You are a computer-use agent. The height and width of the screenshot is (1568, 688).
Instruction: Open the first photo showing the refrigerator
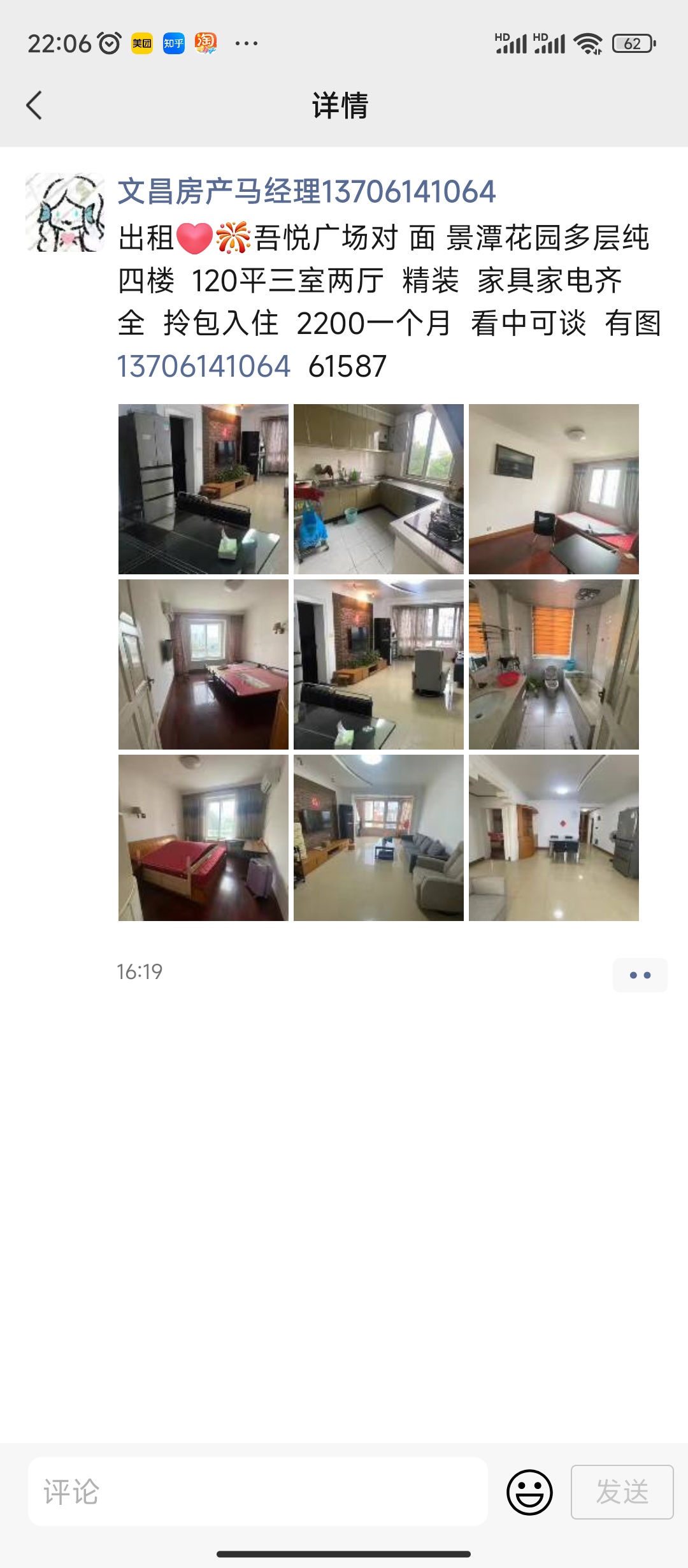(203, 489)
